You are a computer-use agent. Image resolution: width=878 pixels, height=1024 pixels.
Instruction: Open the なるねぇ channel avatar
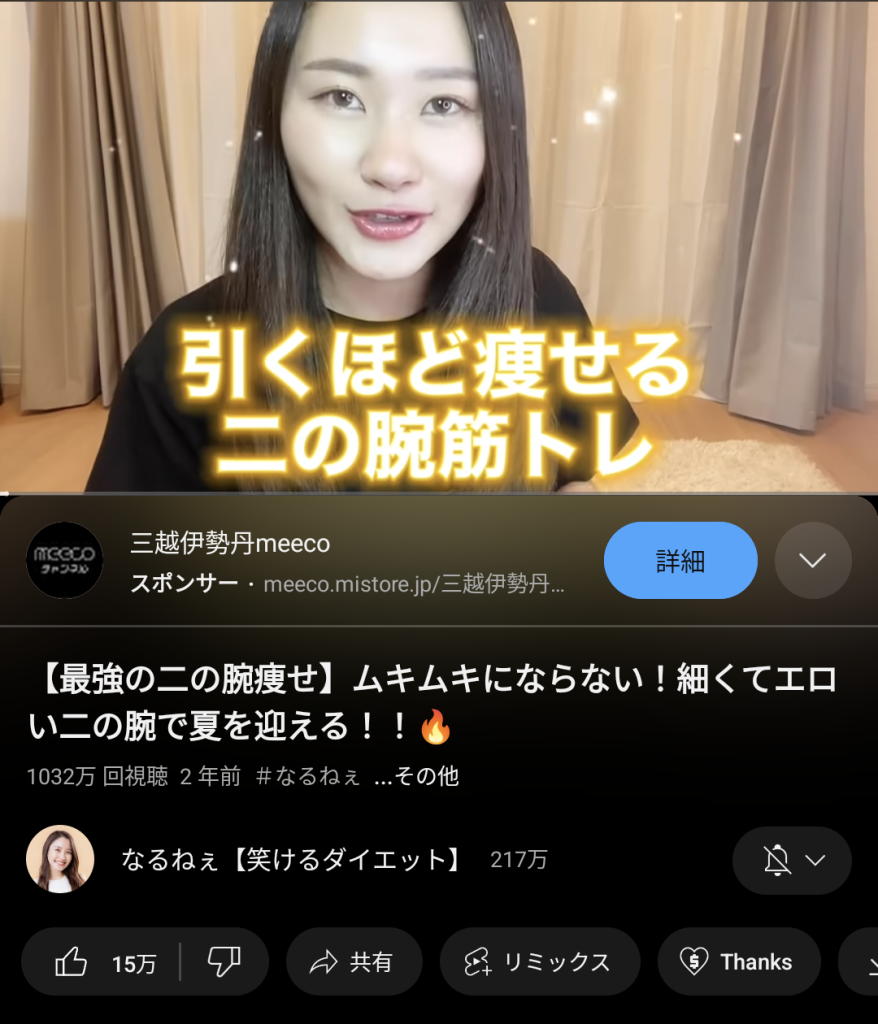[x=60, y=859]
